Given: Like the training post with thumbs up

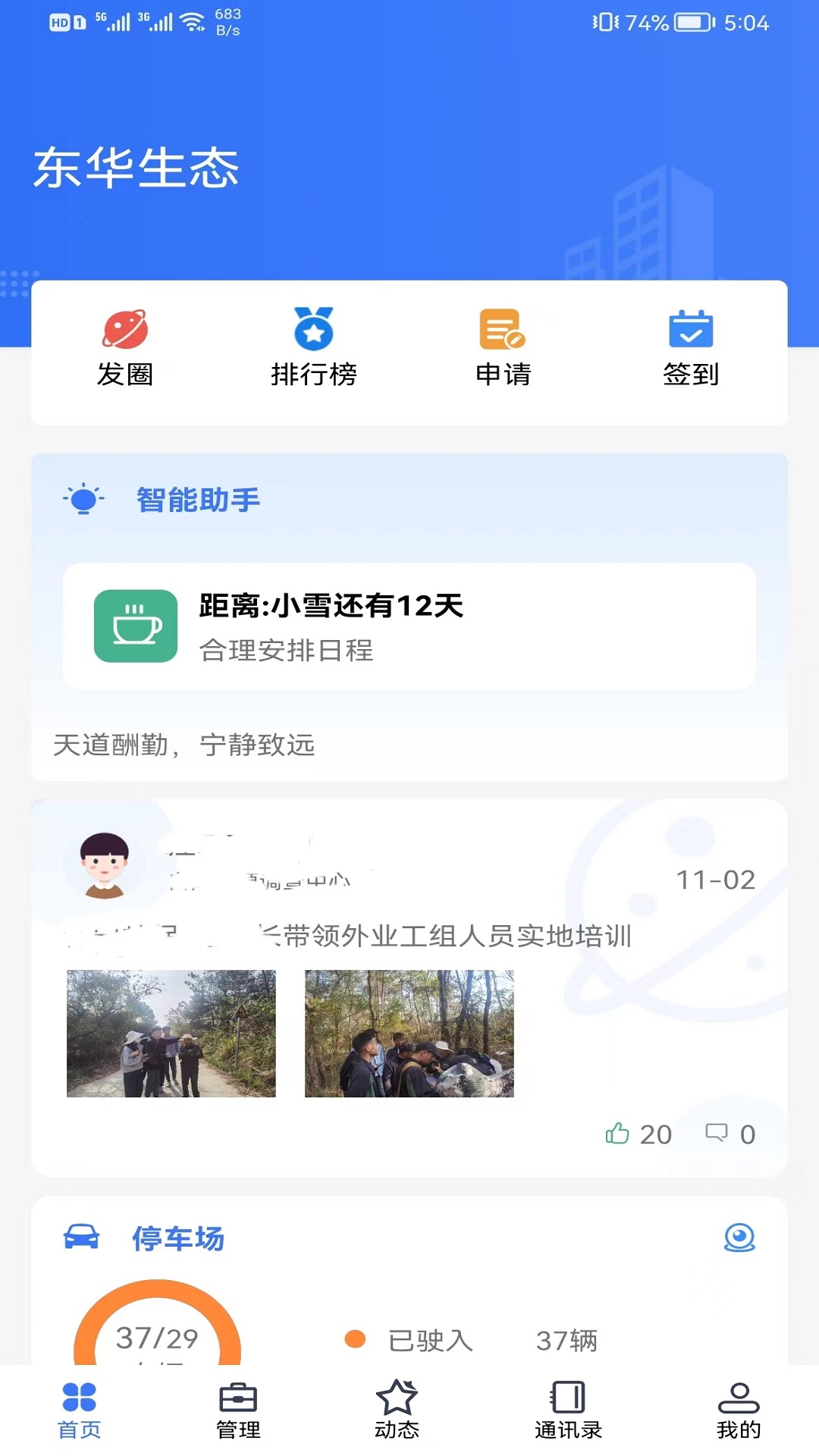Looking at the screenshot, I should coord(620,1133).
